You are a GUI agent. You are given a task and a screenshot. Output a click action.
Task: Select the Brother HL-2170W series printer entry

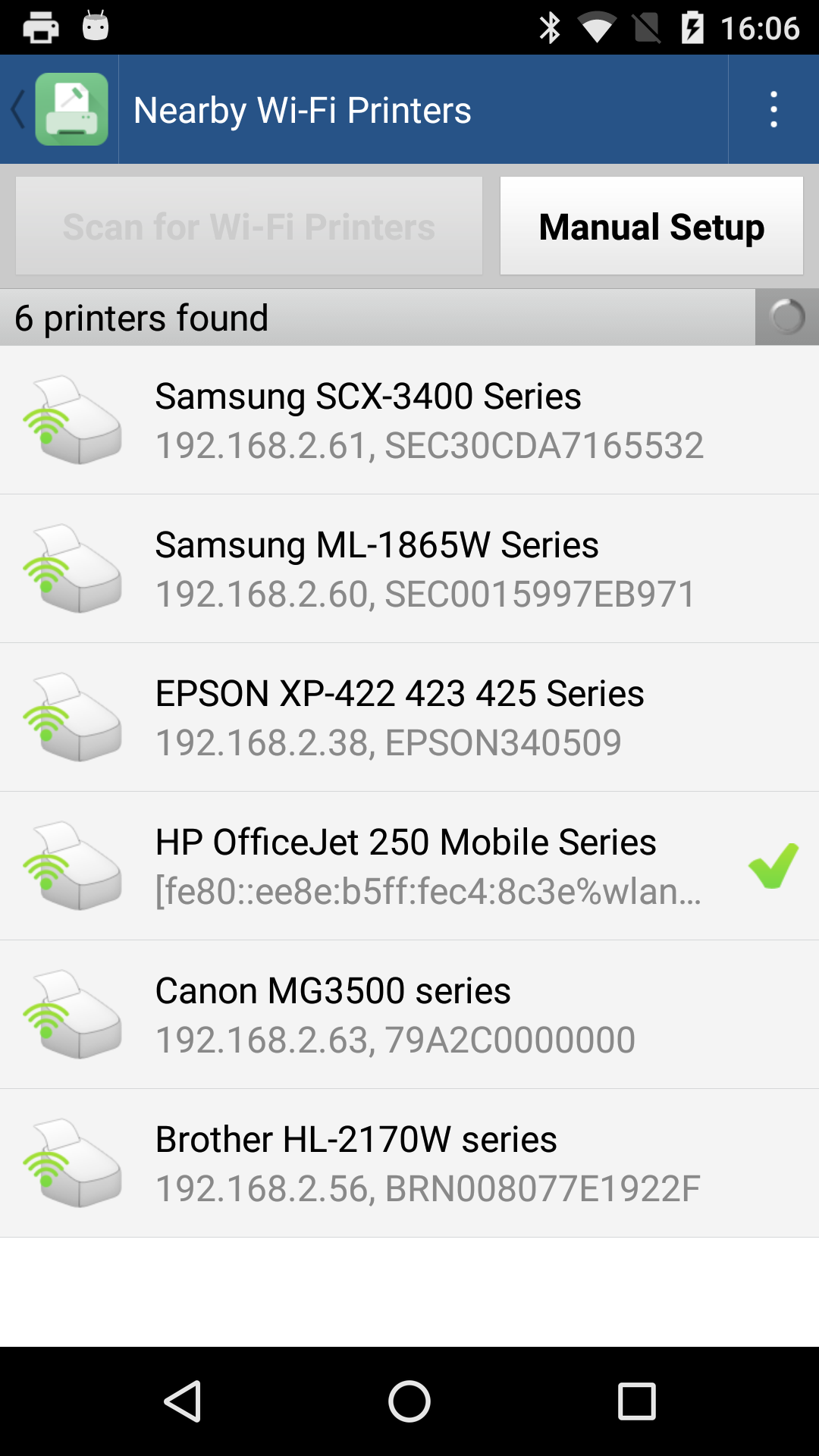pos(409,1160)
